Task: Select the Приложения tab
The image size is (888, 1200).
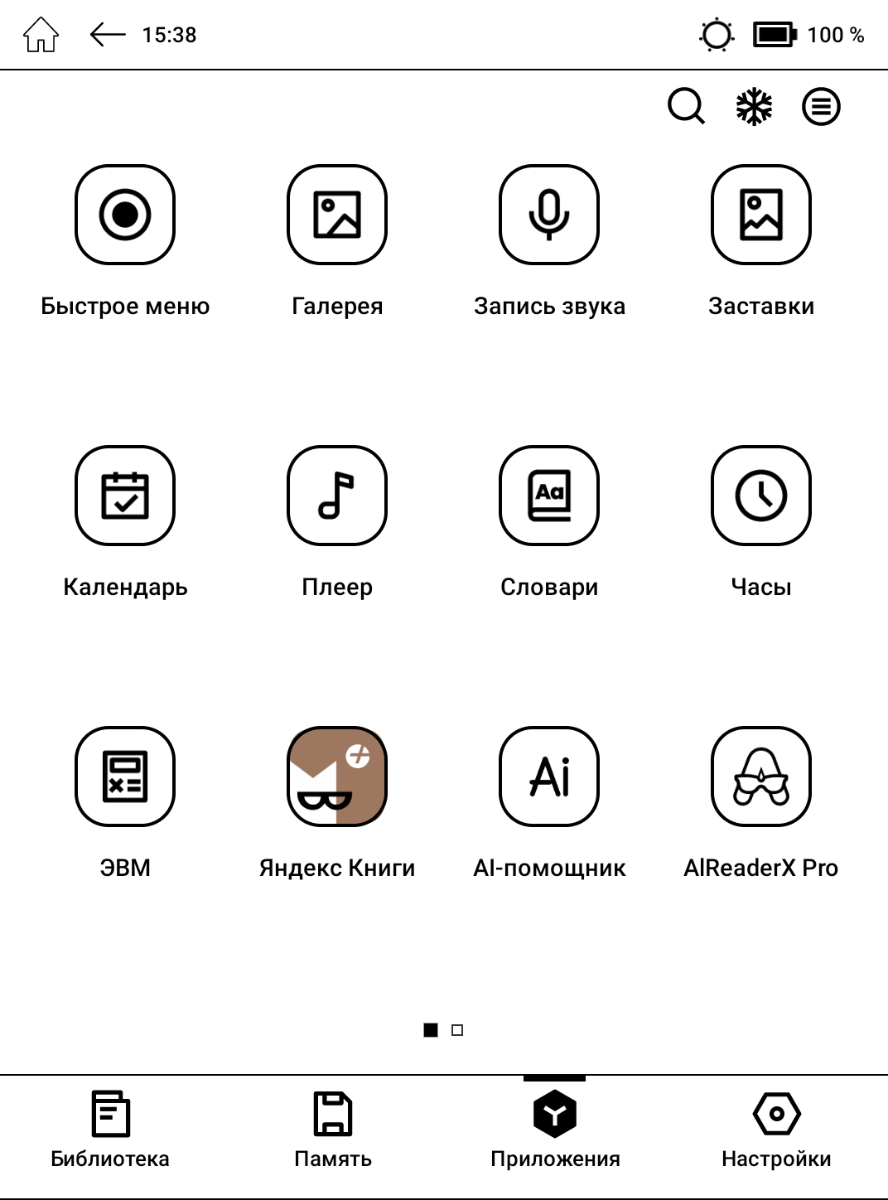Action: coord(555,1130)
